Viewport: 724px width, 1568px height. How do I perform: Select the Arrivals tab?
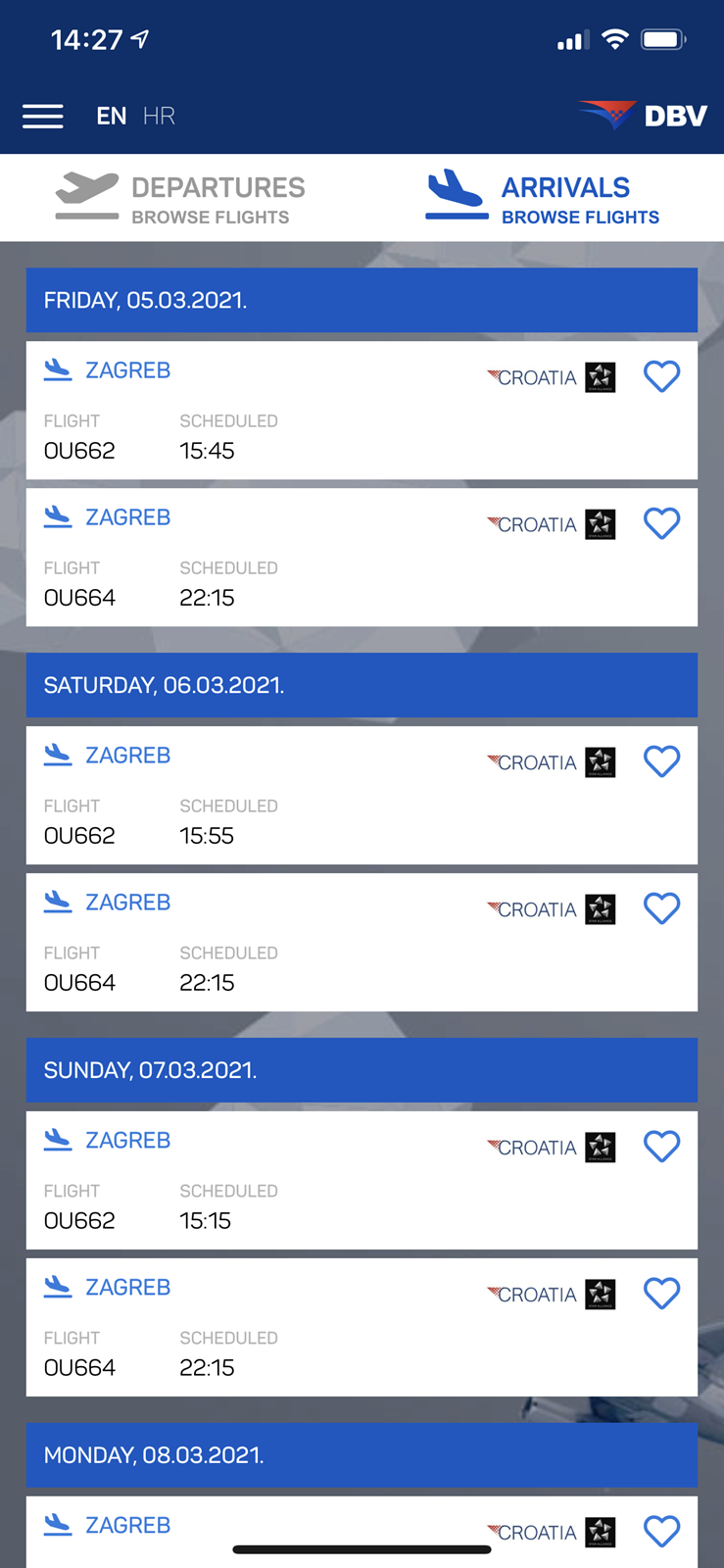543,198
